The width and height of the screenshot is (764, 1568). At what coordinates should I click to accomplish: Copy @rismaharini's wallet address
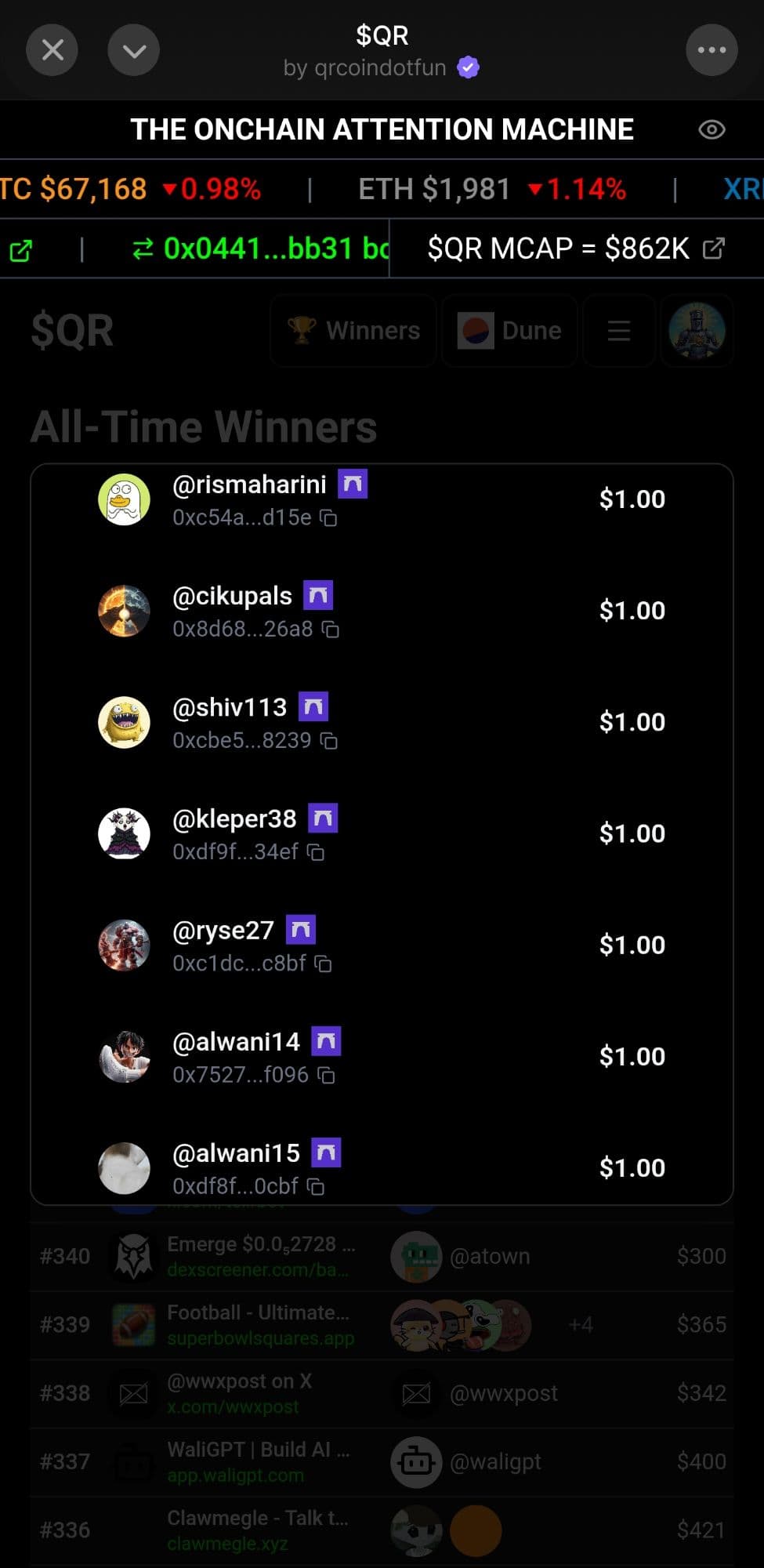329,518
